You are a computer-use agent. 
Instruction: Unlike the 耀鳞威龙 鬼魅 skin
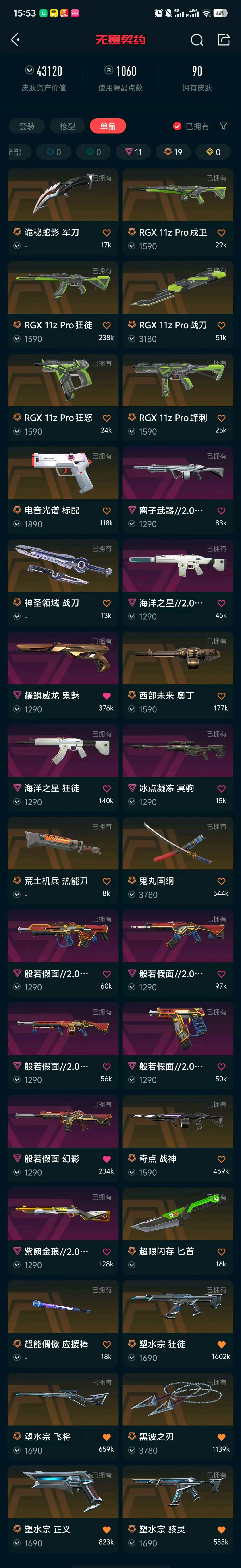click(106, 696)
